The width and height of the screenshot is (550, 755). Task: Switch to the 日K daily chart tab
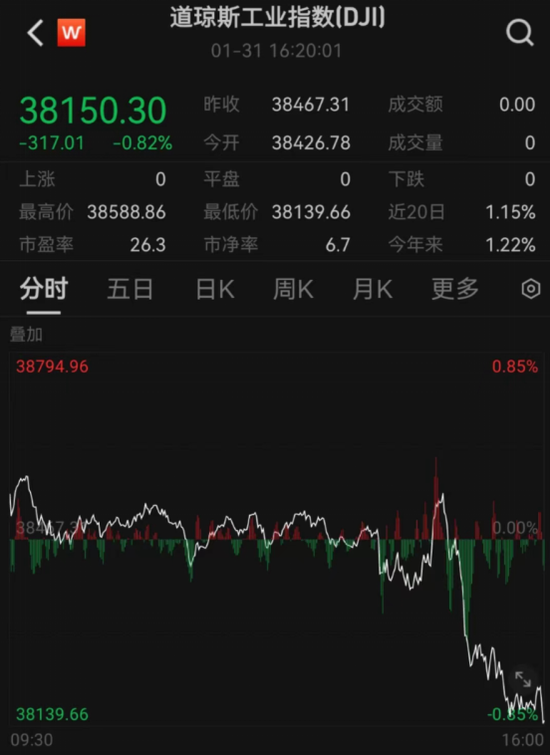pyautogui.click(x=215, y=289)
